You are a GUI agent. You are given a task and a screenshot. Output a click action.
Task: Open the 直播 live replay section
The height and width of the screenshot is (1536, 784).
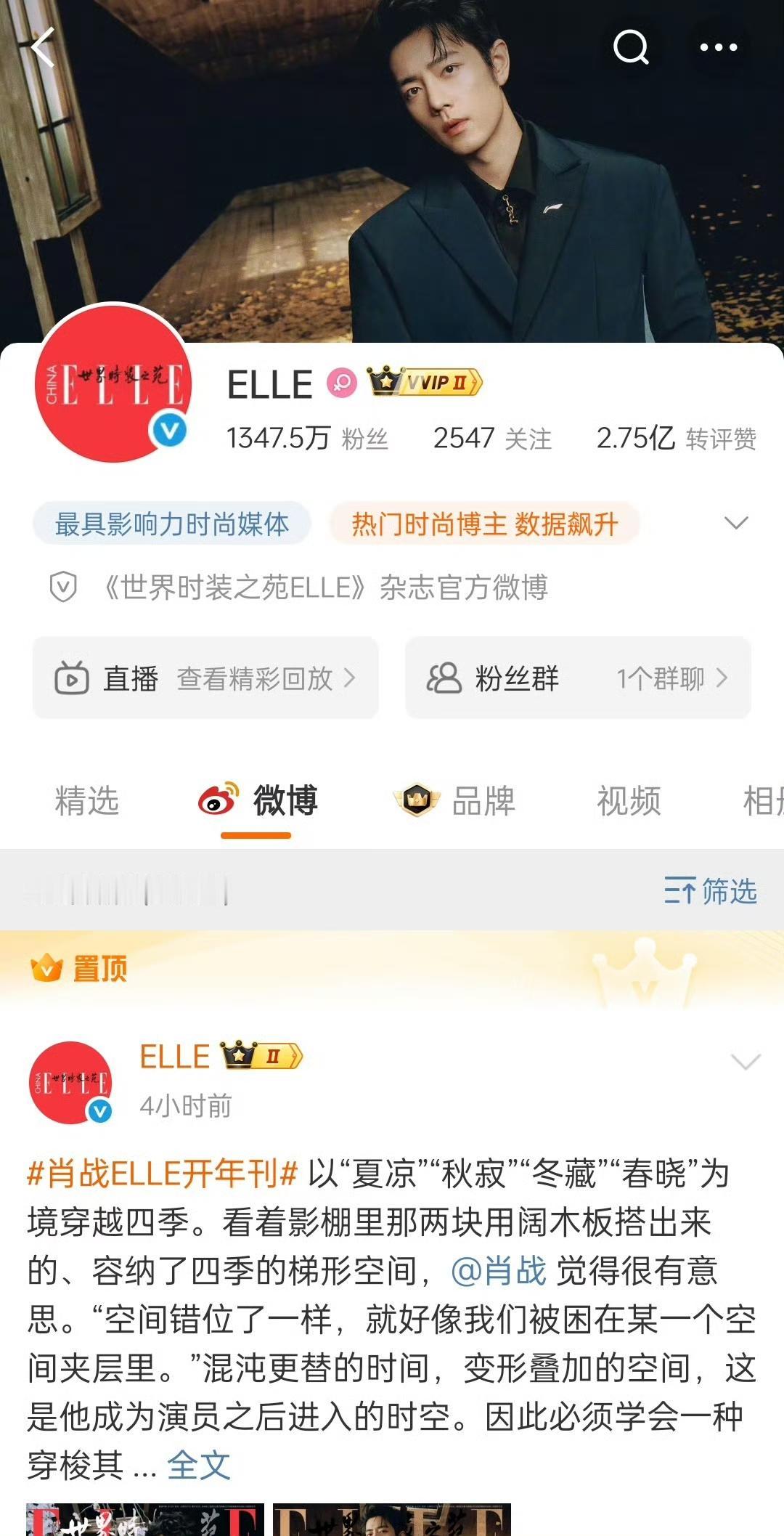[145, 679]
